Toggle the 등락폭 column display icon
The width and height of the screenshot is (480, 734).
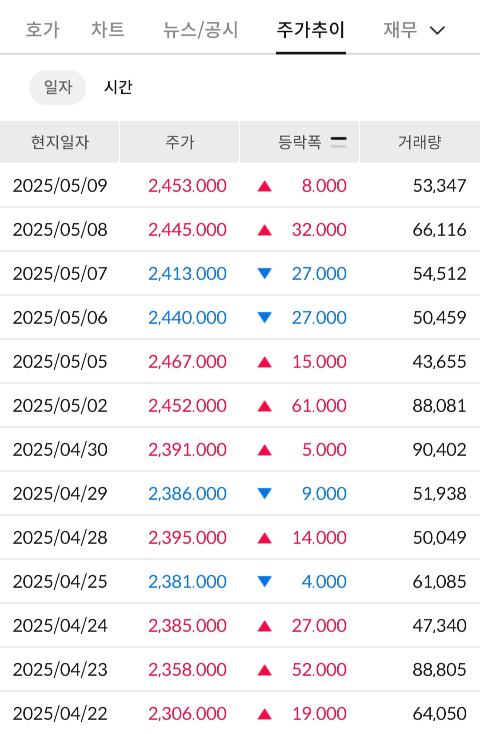[x=339, y=142]
